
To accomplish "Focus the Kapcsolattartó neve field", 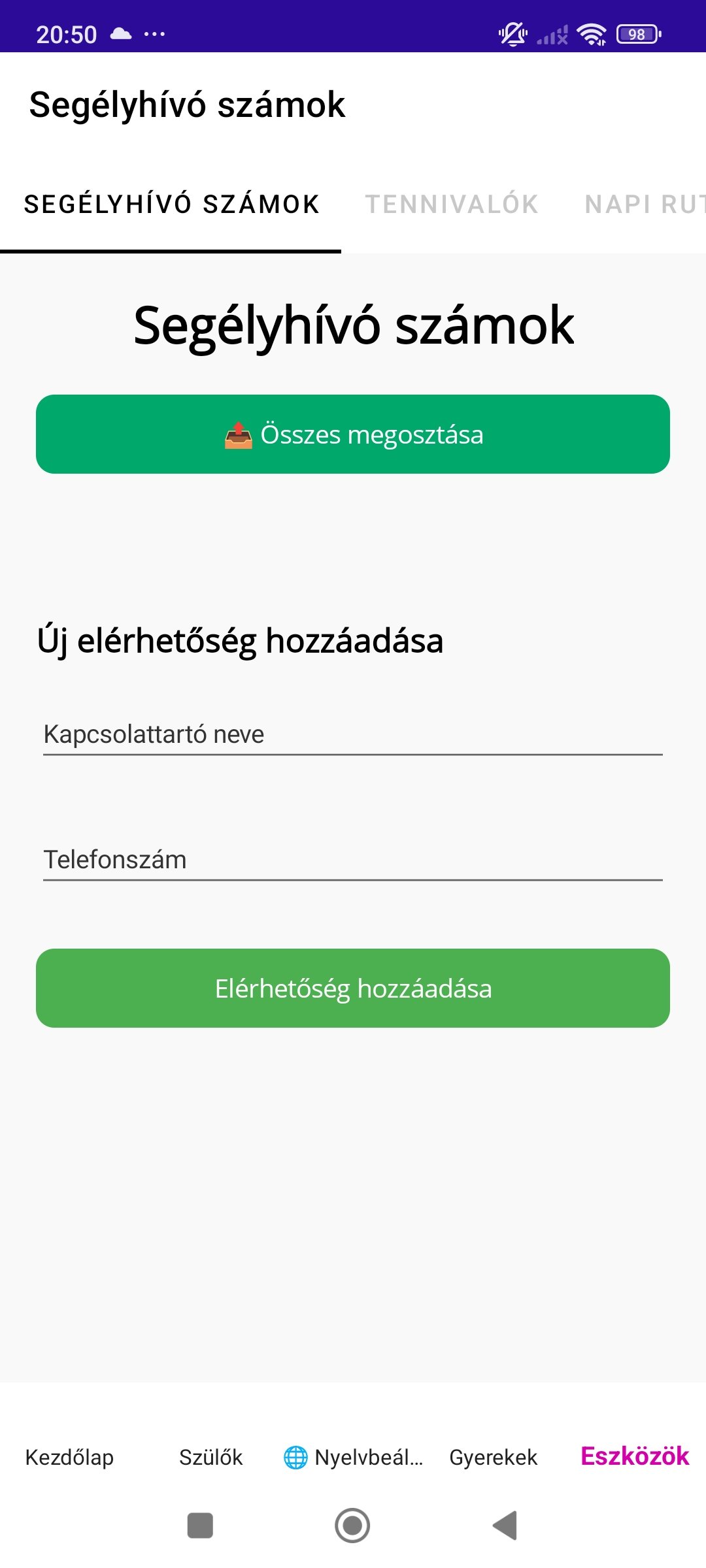I will (353, 734).
